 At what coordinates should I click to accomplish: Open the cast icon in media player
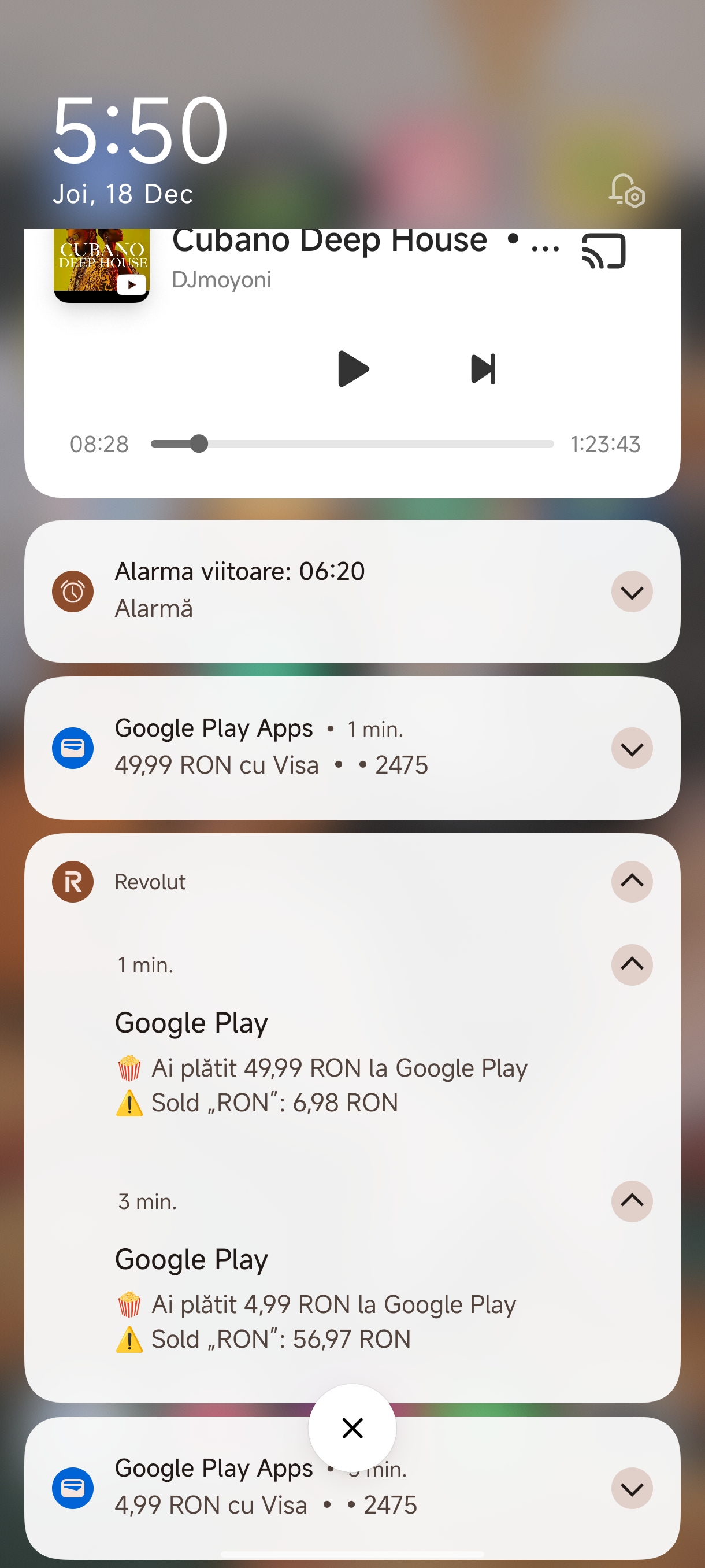click(603, 251)
